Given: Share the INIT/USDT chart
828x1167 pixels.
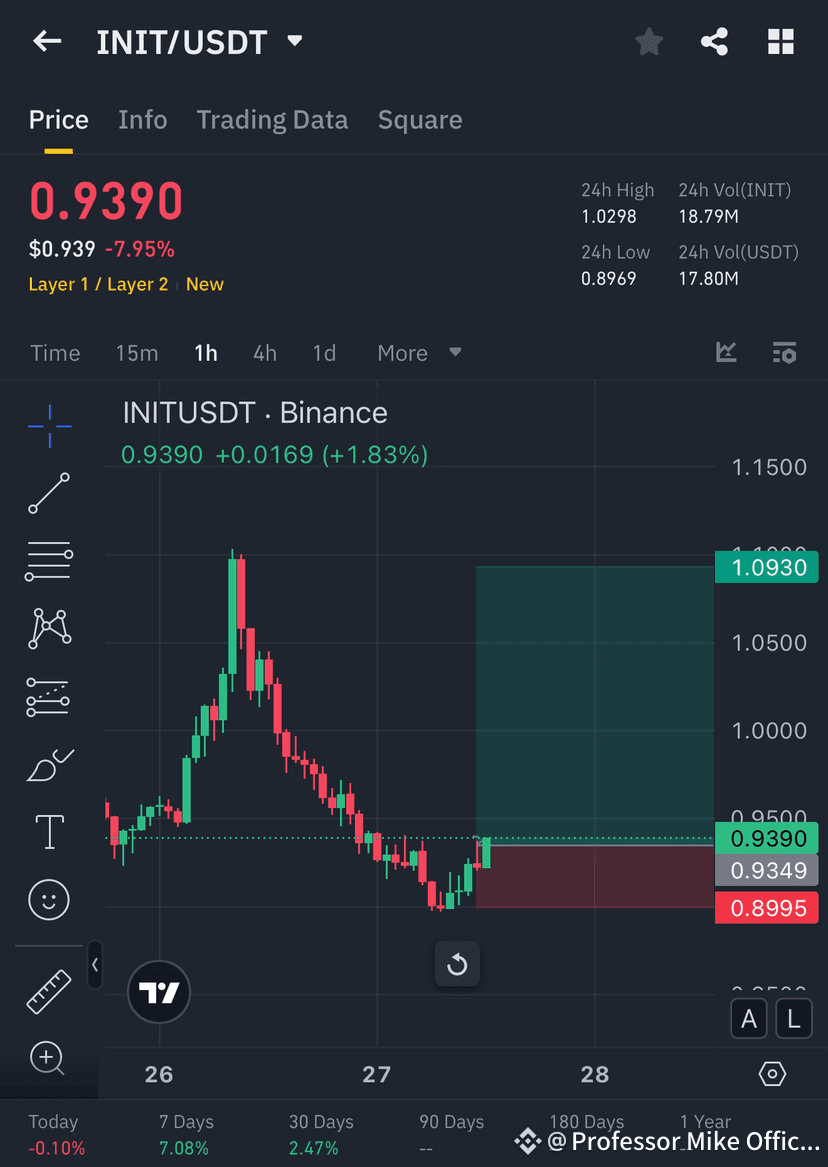Looking at the screenshot, I should click(x=714, y=41).
